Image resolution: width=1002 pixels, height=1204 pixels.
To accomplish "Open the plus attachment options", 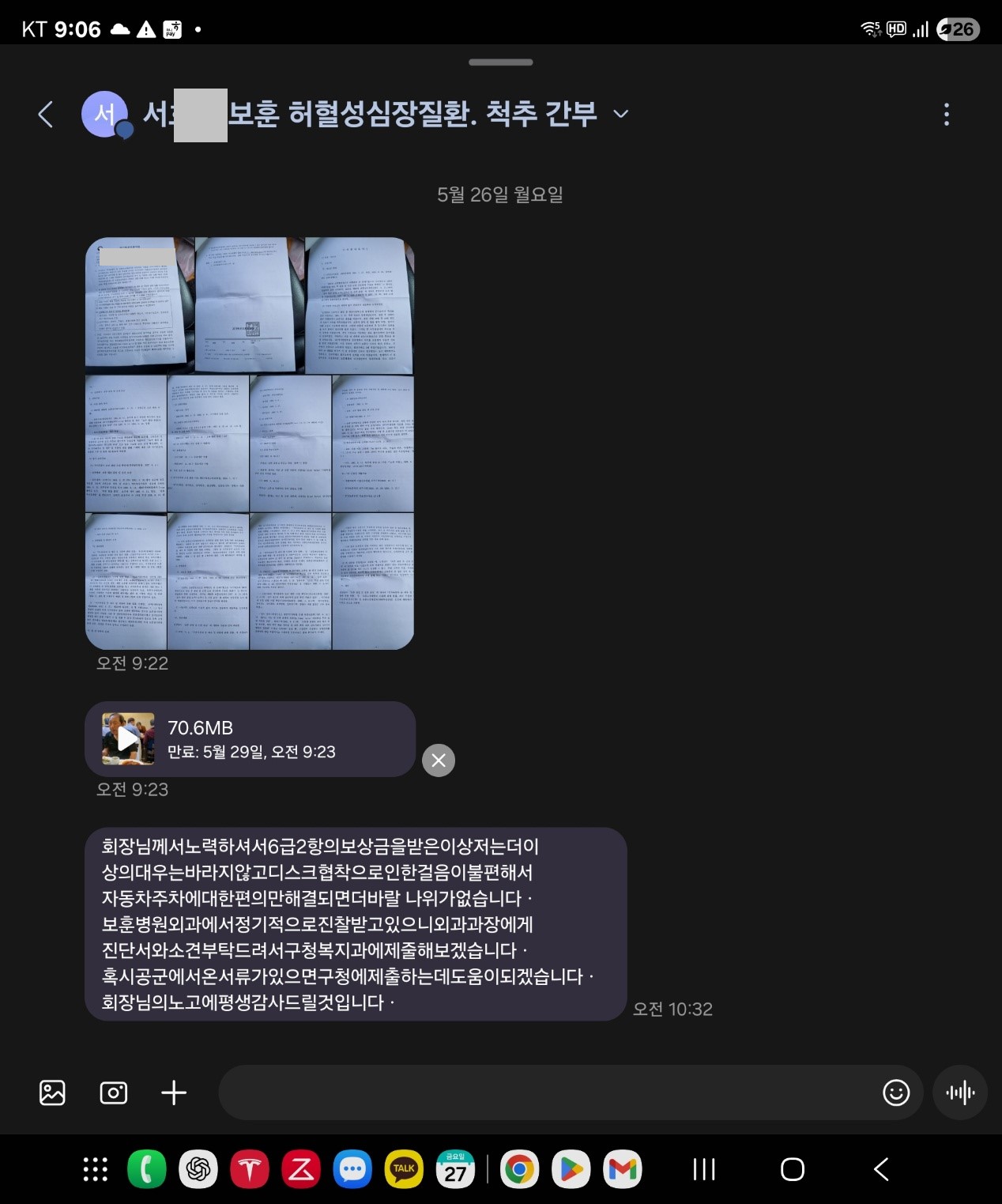I will 174,1093.
